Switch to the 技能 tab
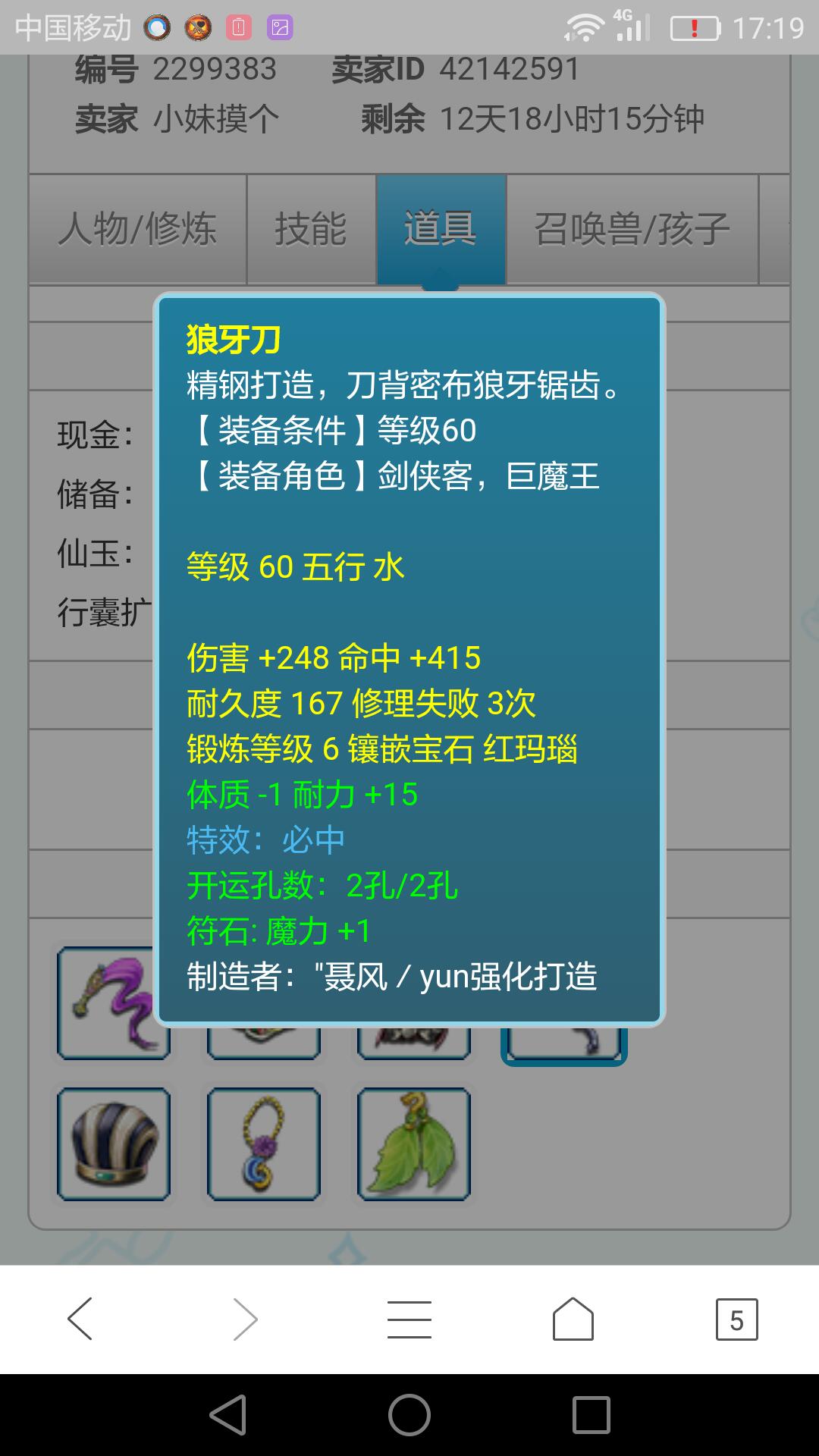 pyautogui.click(x=311, y=229)
